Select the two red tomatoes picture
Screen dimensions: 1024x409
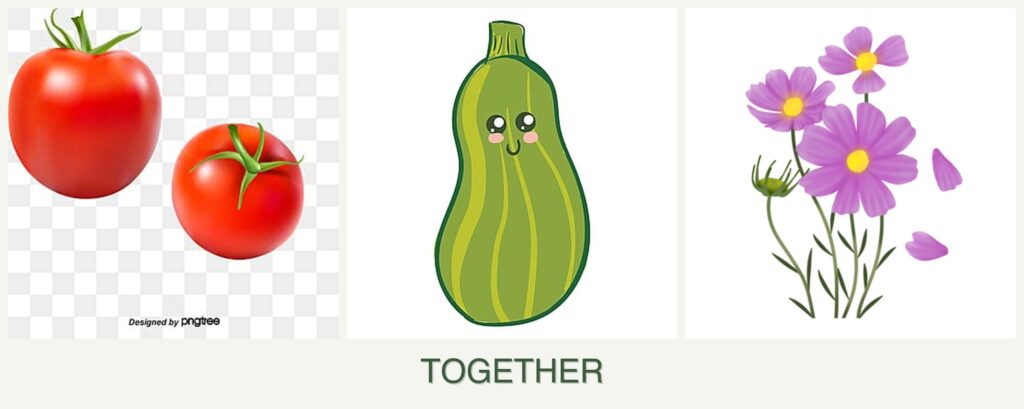pos(173,174)
